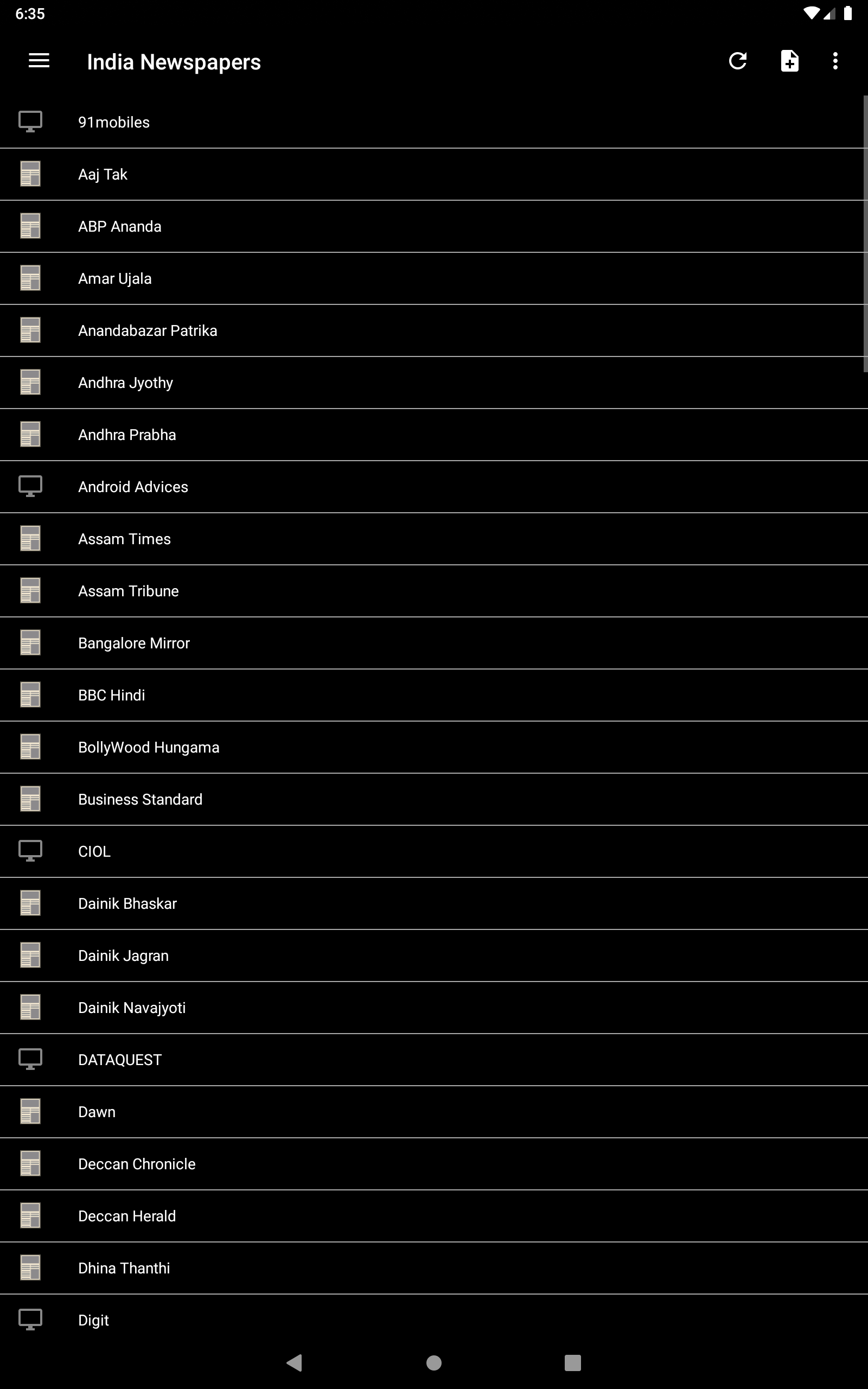Open Bangalore Mirror
This screenshot has height=1389, width=868.
(x=434, y=643)
